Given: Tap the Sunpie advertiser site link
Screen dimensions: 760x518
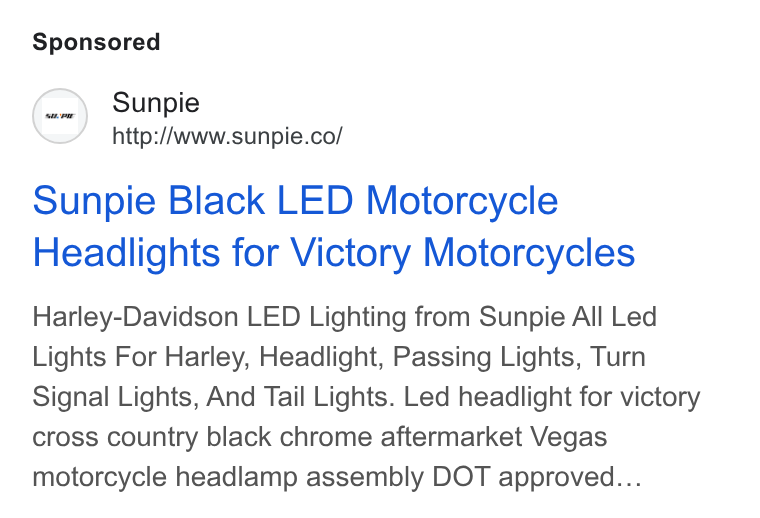Looking at the screenshot, I should point(227,136).
